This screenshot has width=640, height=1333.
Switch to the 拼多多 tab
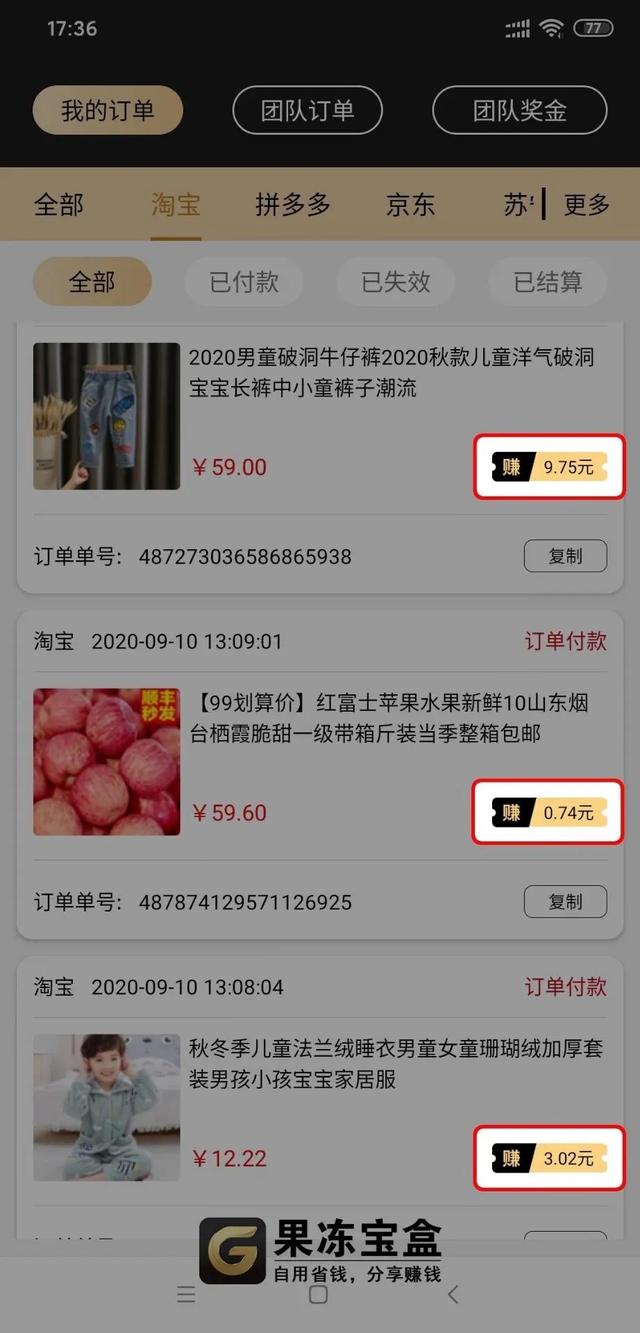[x=292, y=205]
